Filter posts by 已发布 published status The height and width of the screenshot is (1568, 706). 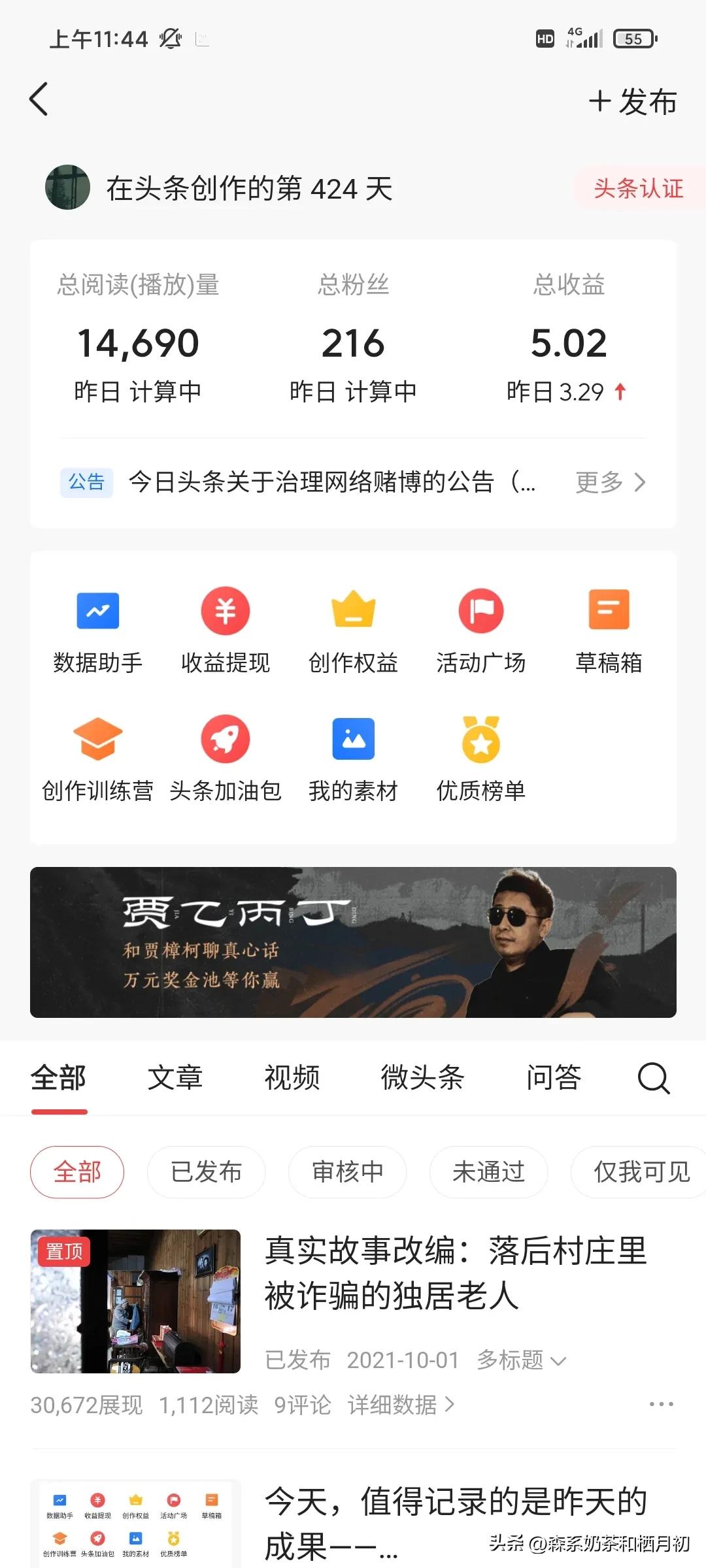click(x=206, y=1172)
